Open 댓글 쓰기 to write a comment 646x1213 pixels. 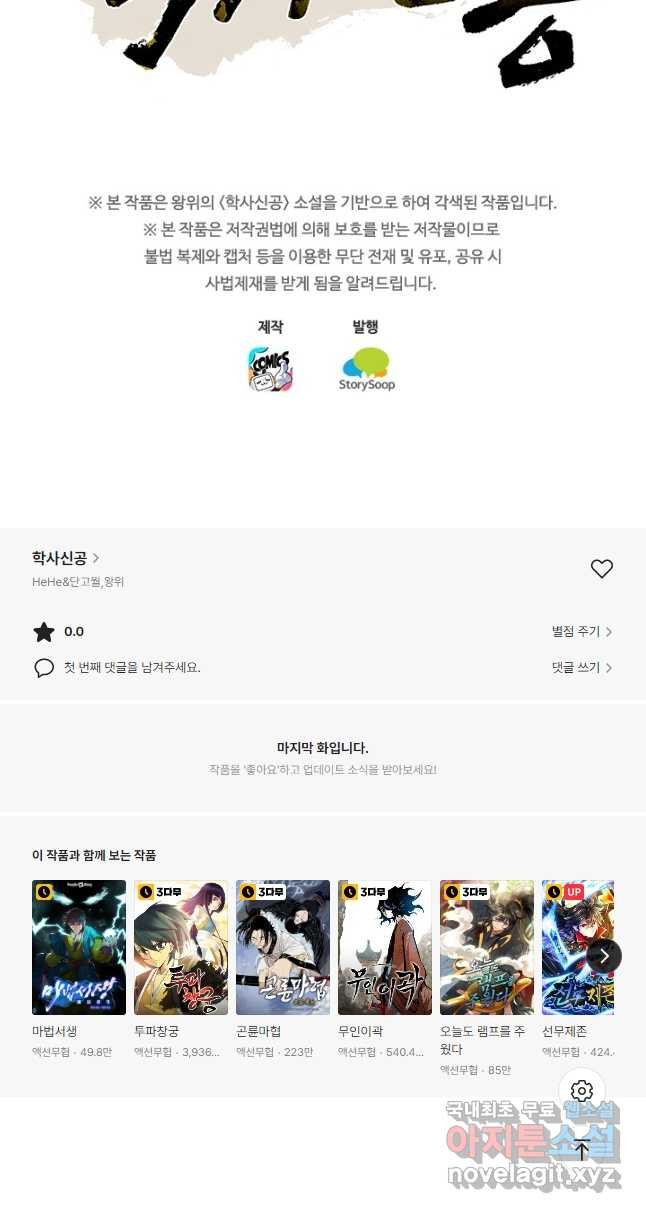(581, 667)
